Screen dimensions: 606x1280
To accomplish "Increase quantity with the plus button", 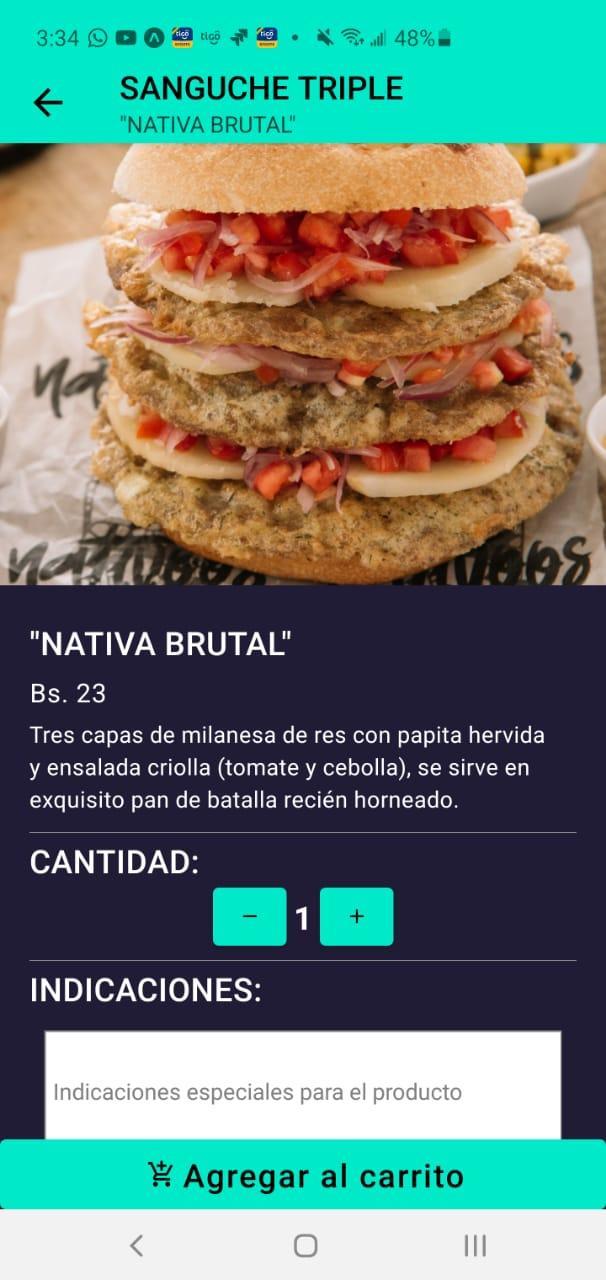I will click(x=356, y=917).
